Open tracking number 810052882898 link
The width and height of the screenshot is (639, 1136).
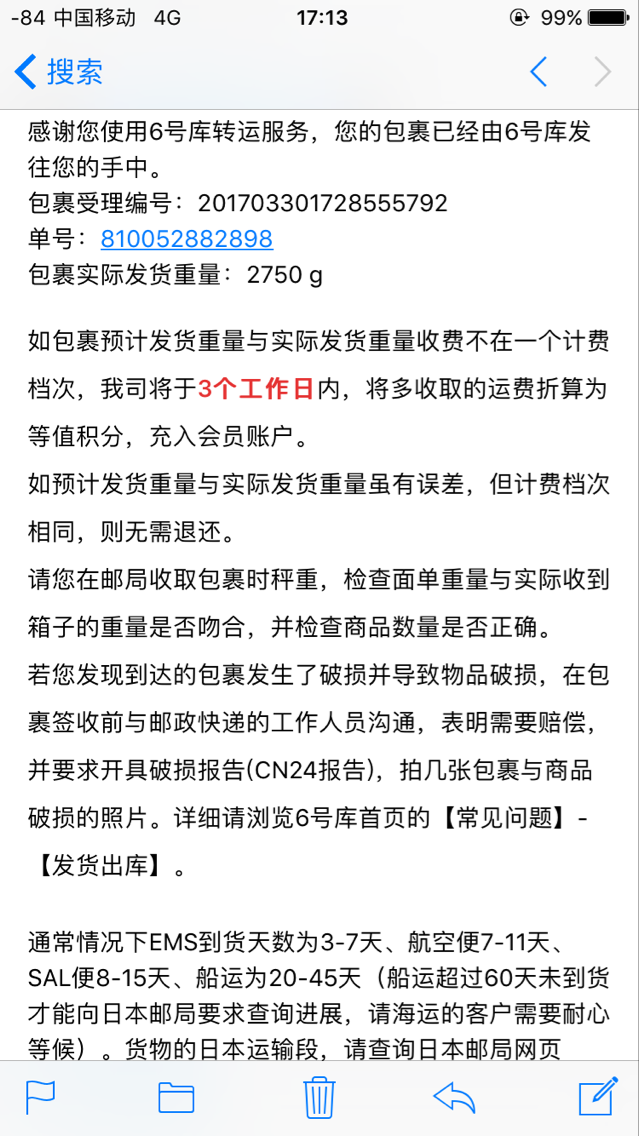point(187,238)
